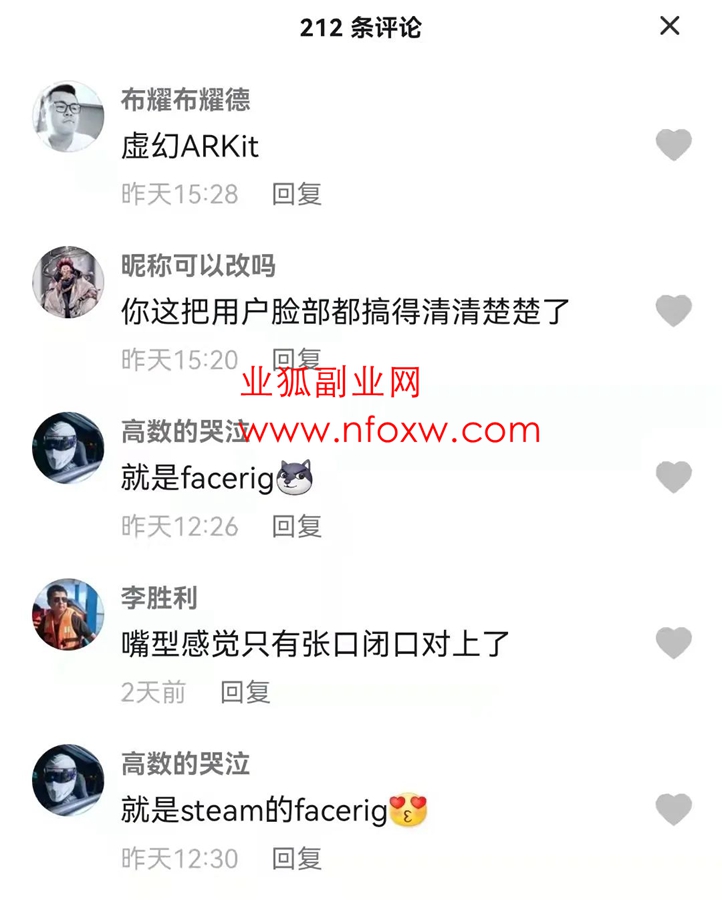Viewport: 722px width, 900px height.
Task: Like 李胜利's comment about 嘴型
Action: point(673,643)
